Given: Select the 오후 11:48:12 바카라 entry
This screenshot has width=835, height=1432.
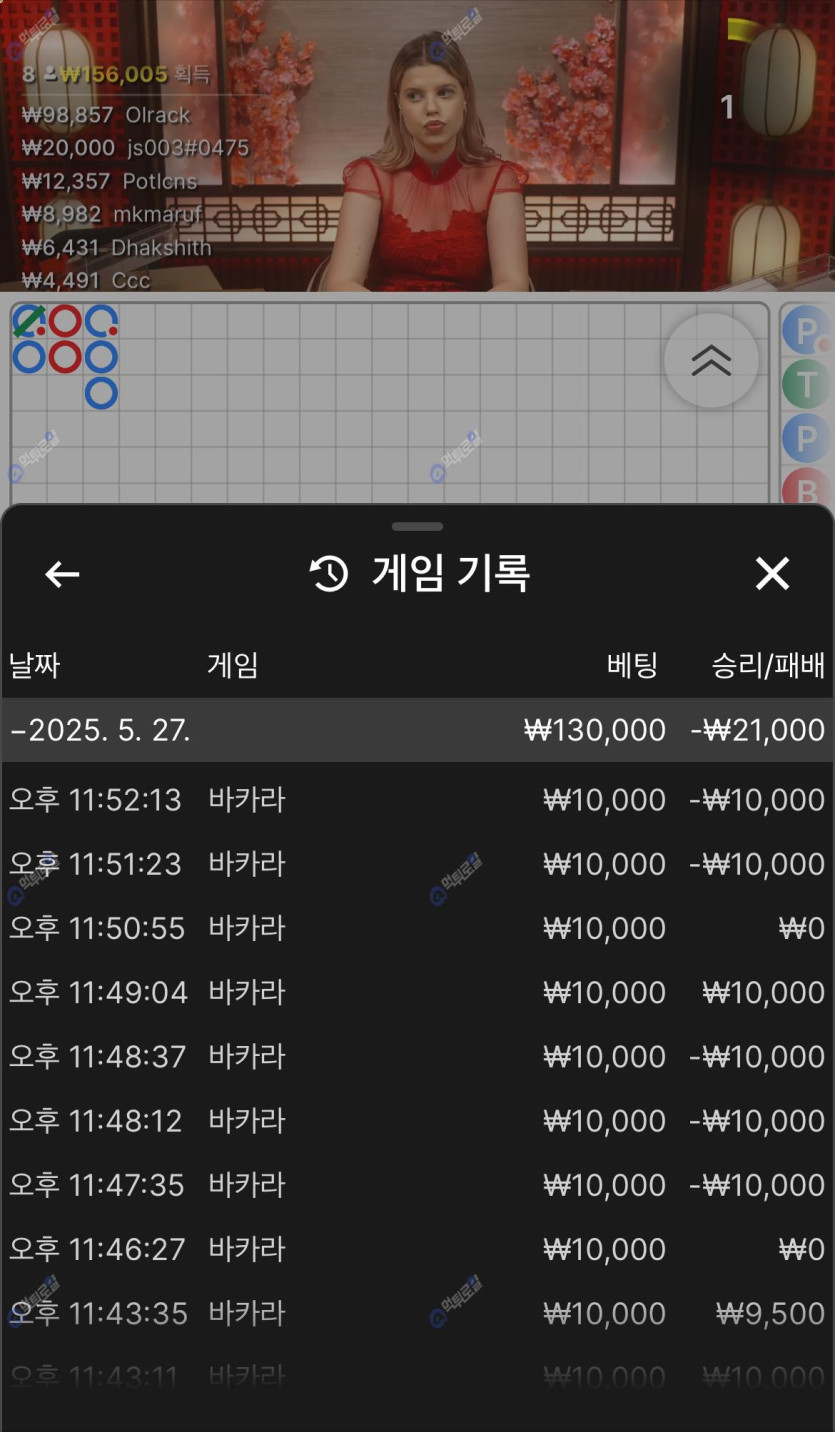Looking at the screenshot, I should pyautogui.click(x=417, y=1121).
